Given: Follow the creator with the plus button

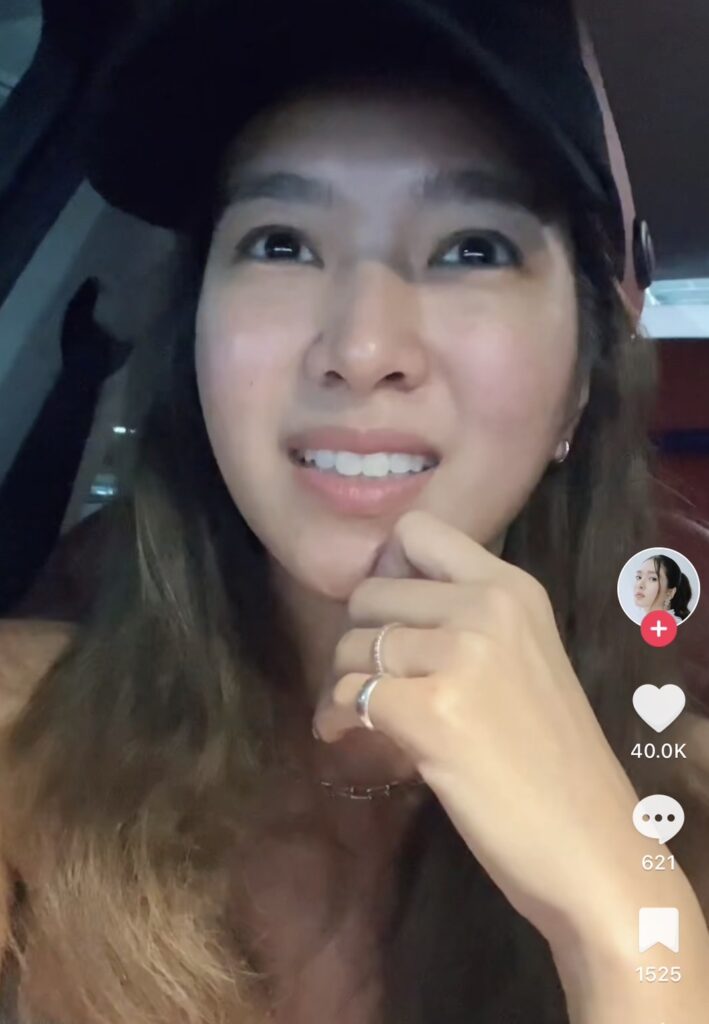Looking at the screenshot, I should tap(658, 629).
